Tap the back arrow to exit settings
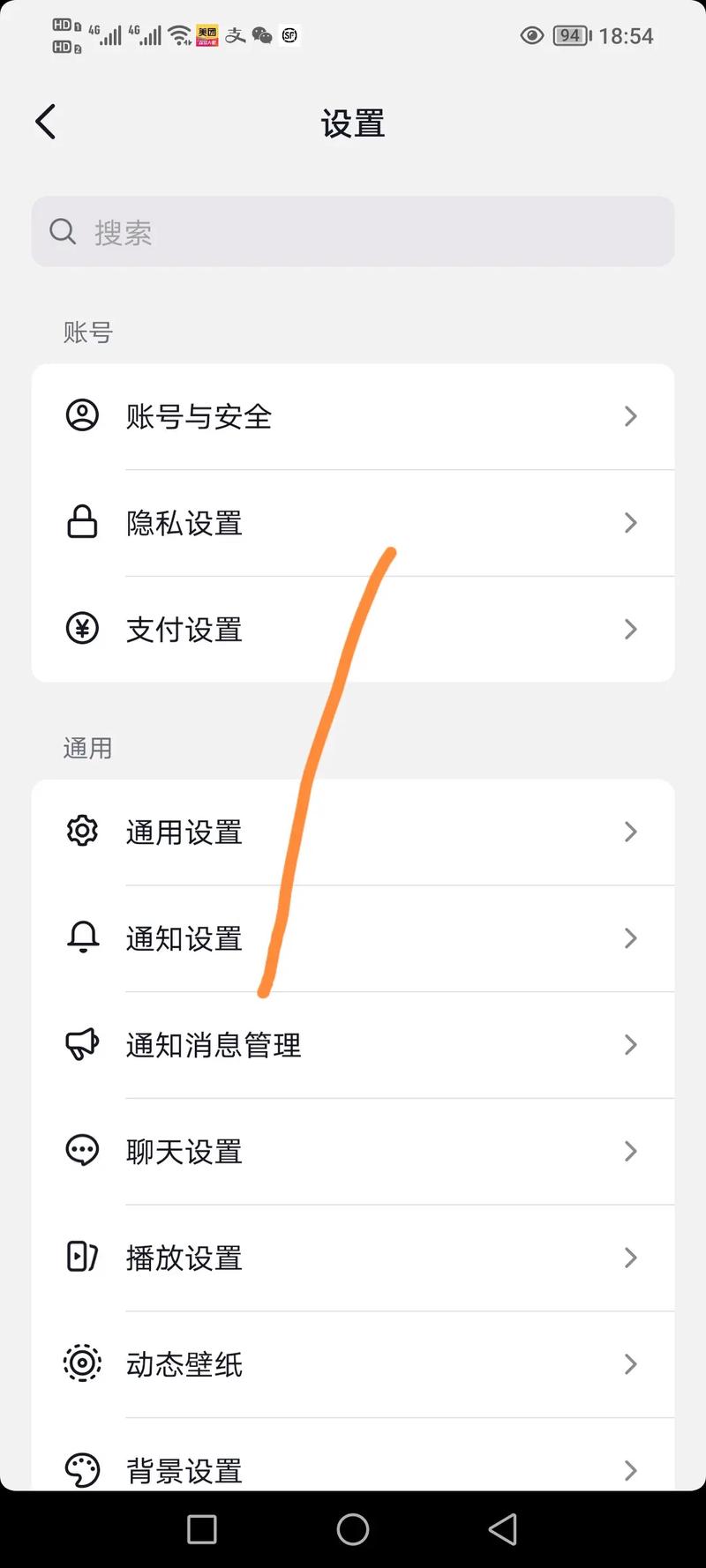This screenshot has height=1568, width=706. point(46,122)
